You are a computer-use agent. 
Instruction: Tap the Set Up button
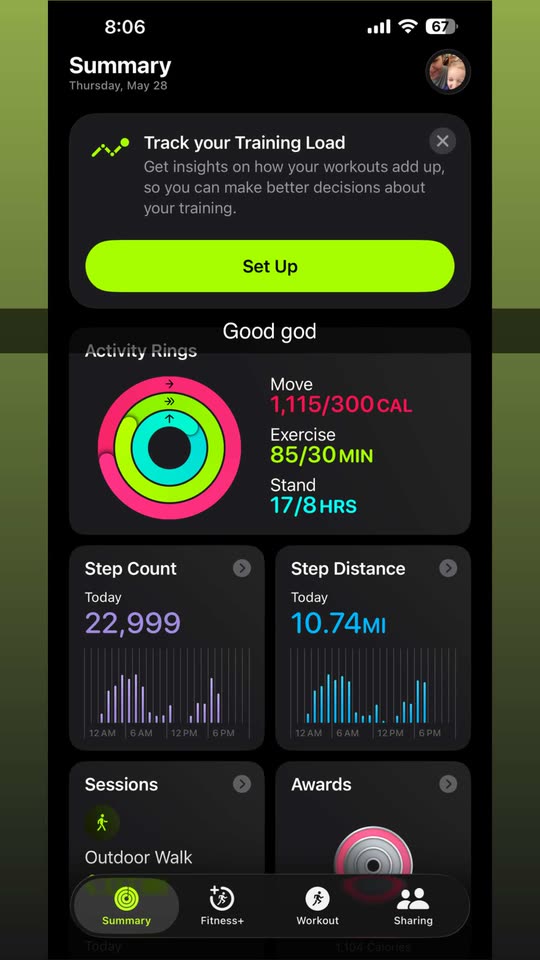(269, 266)
